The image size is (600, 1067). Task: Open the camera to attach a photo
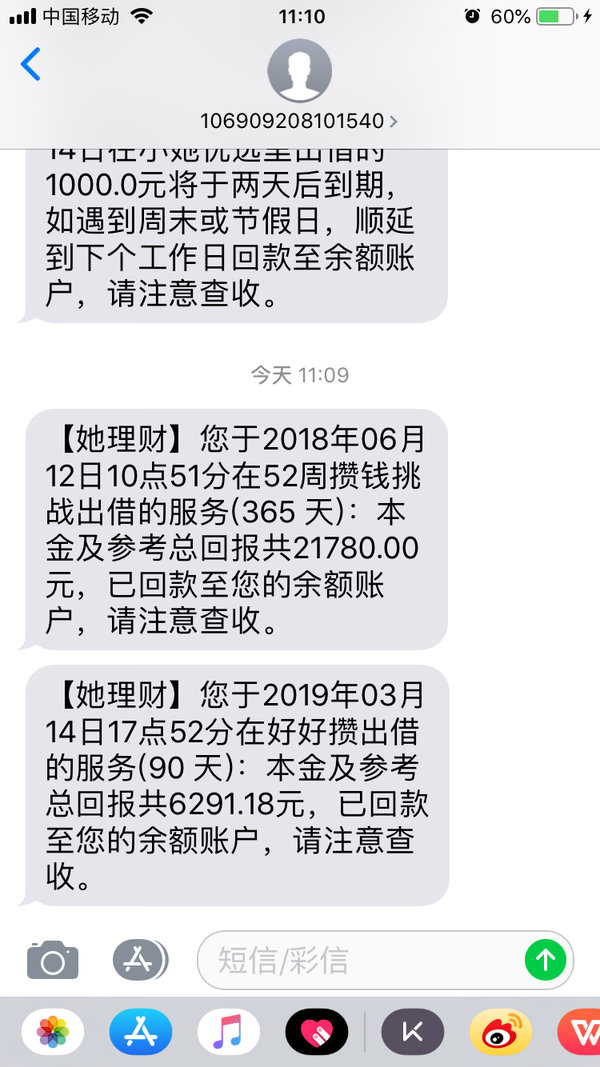(x=52, y=960)
